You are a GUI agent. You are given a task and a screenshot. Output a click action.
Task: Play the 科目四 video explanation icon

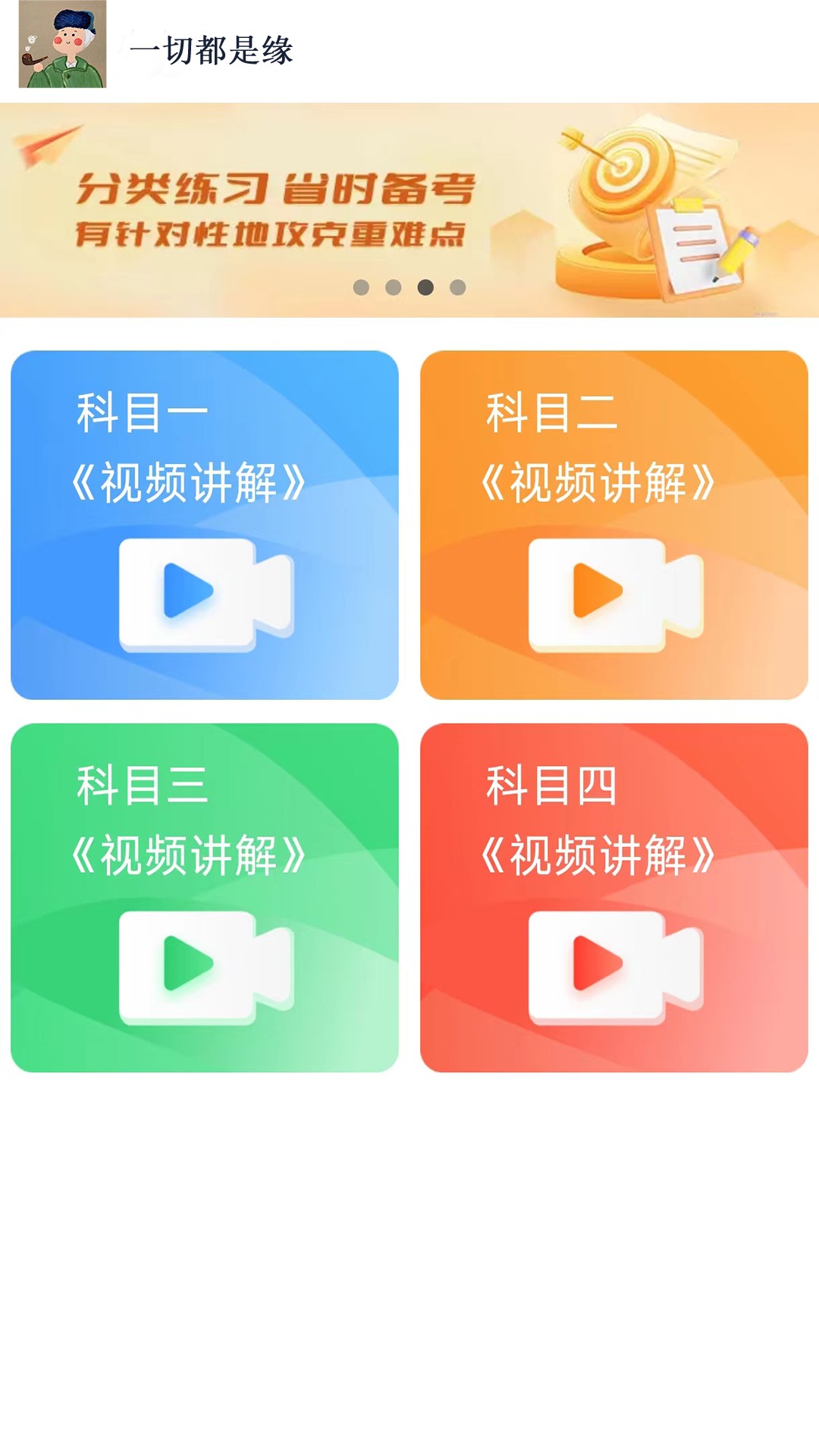(614, 967)
